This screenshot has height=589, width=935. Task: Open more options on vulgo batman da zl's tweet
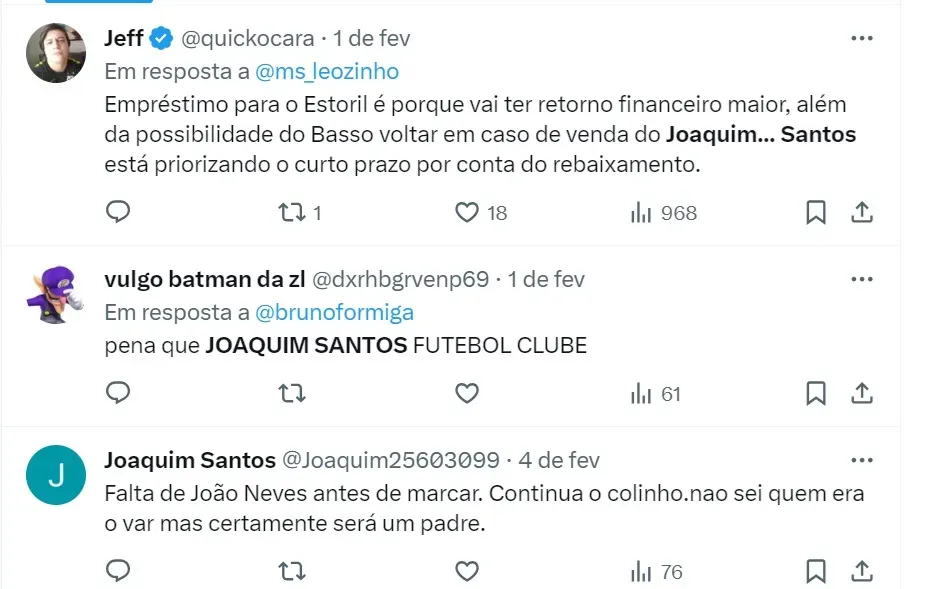[861, 279]
